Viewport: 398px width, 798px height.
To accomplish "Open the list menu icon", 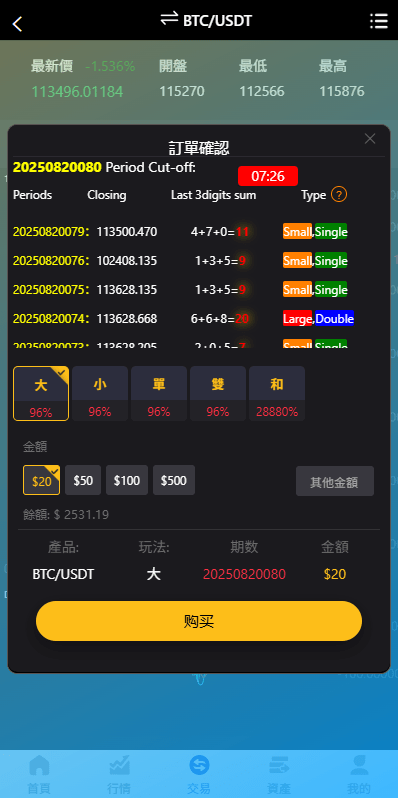I will coord(378,21).
